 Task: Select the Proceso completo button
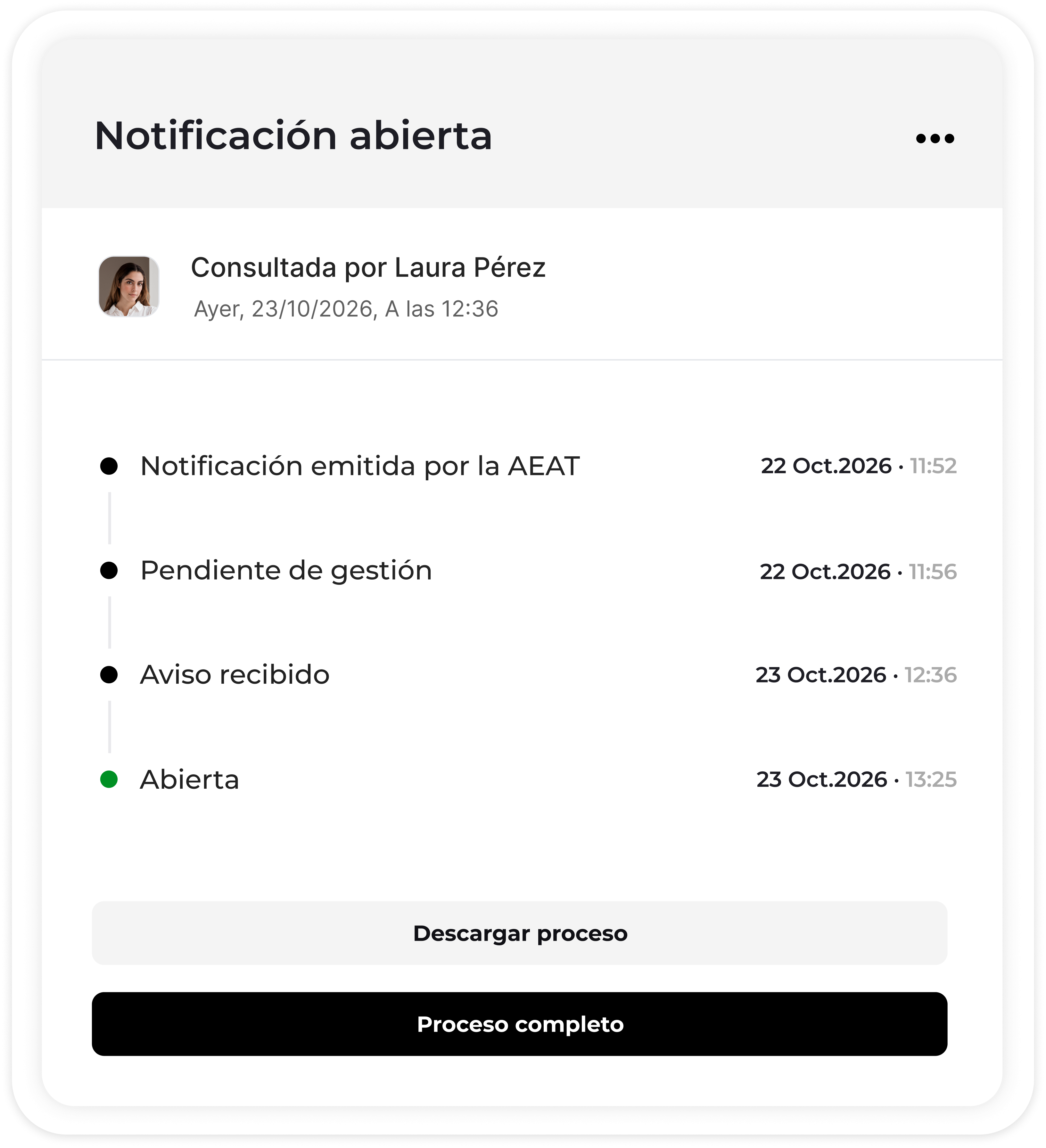pos(519,1024)
